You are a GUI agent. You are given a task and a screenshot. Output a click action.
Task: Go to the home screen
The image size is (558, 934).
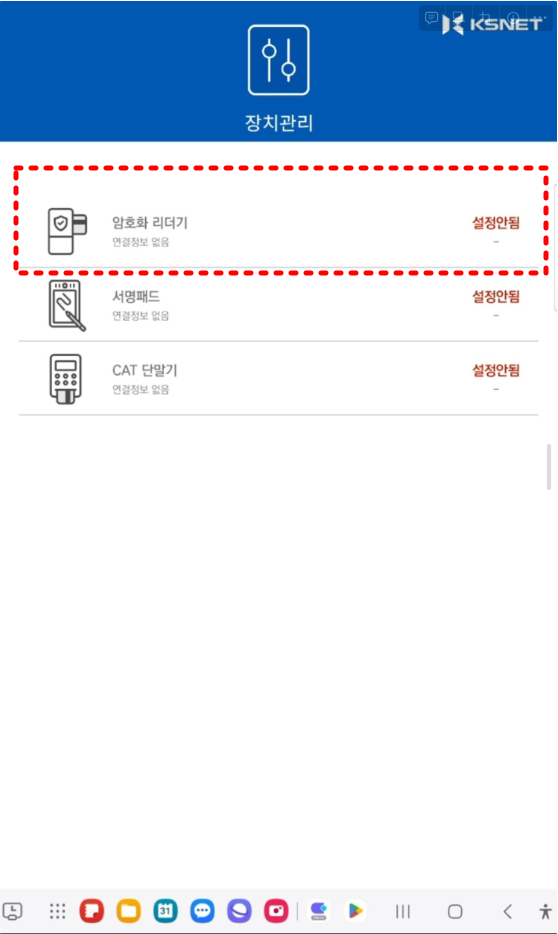(455, 911)
